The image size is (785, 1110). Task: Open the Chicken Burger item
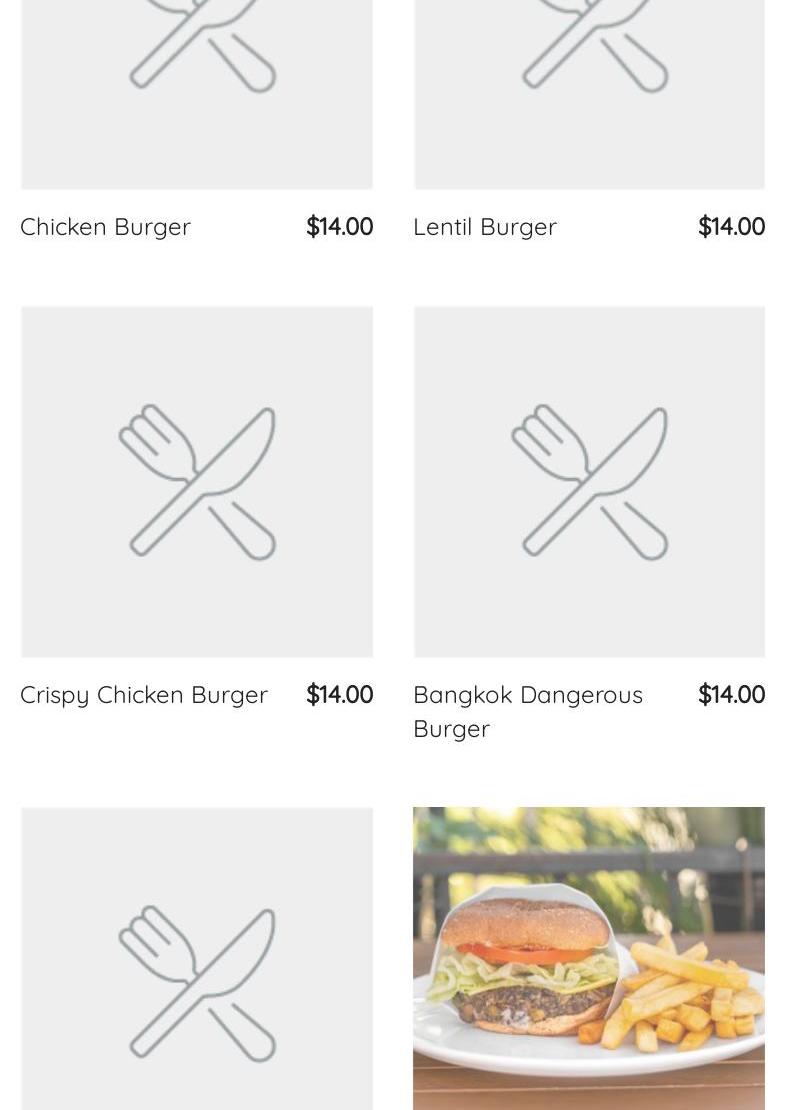(x=106, y=227)
